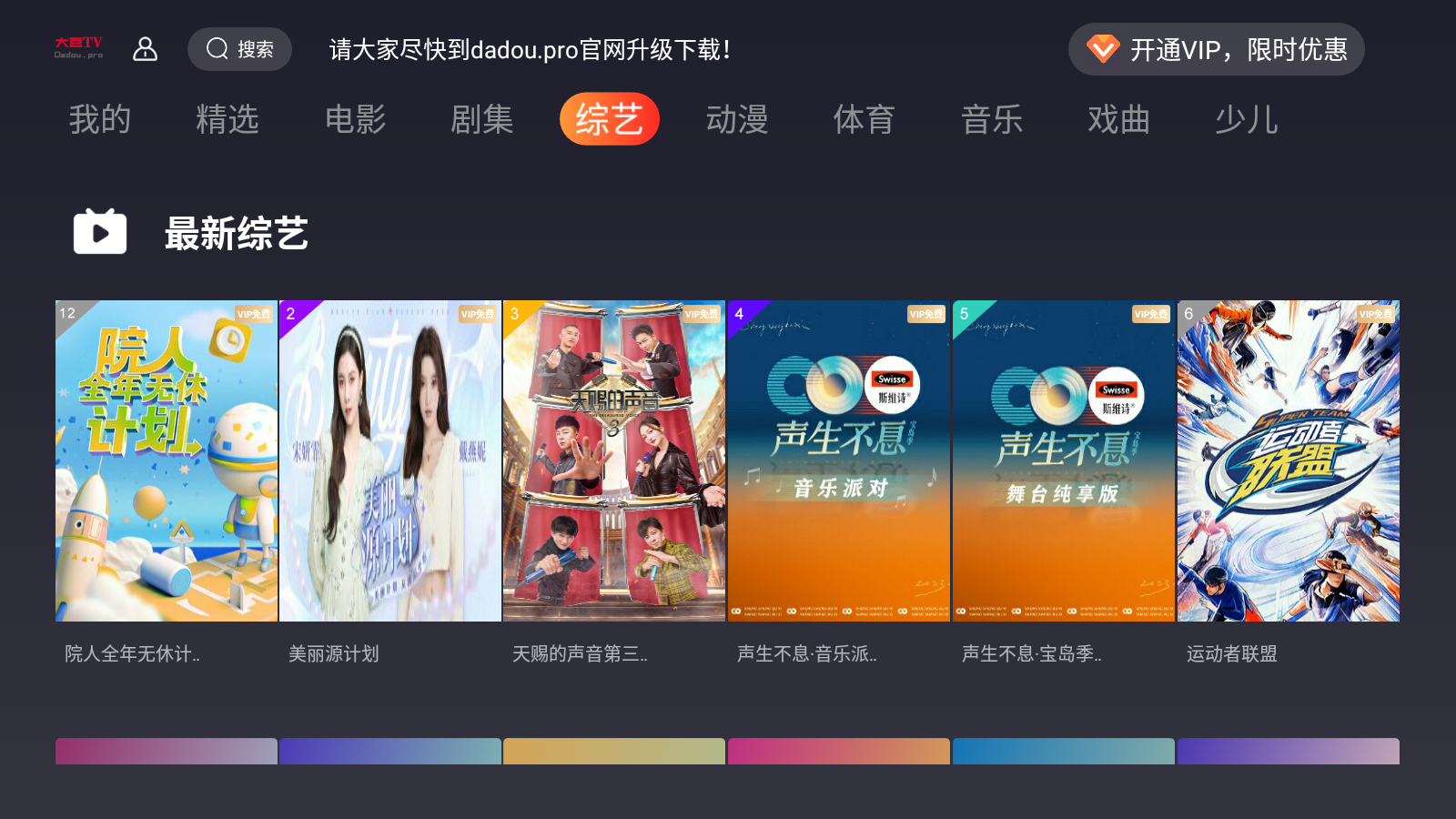Screen dimensions: 1456x819
Task: Switch to the 精选 tab
Action: click(227, 119)
